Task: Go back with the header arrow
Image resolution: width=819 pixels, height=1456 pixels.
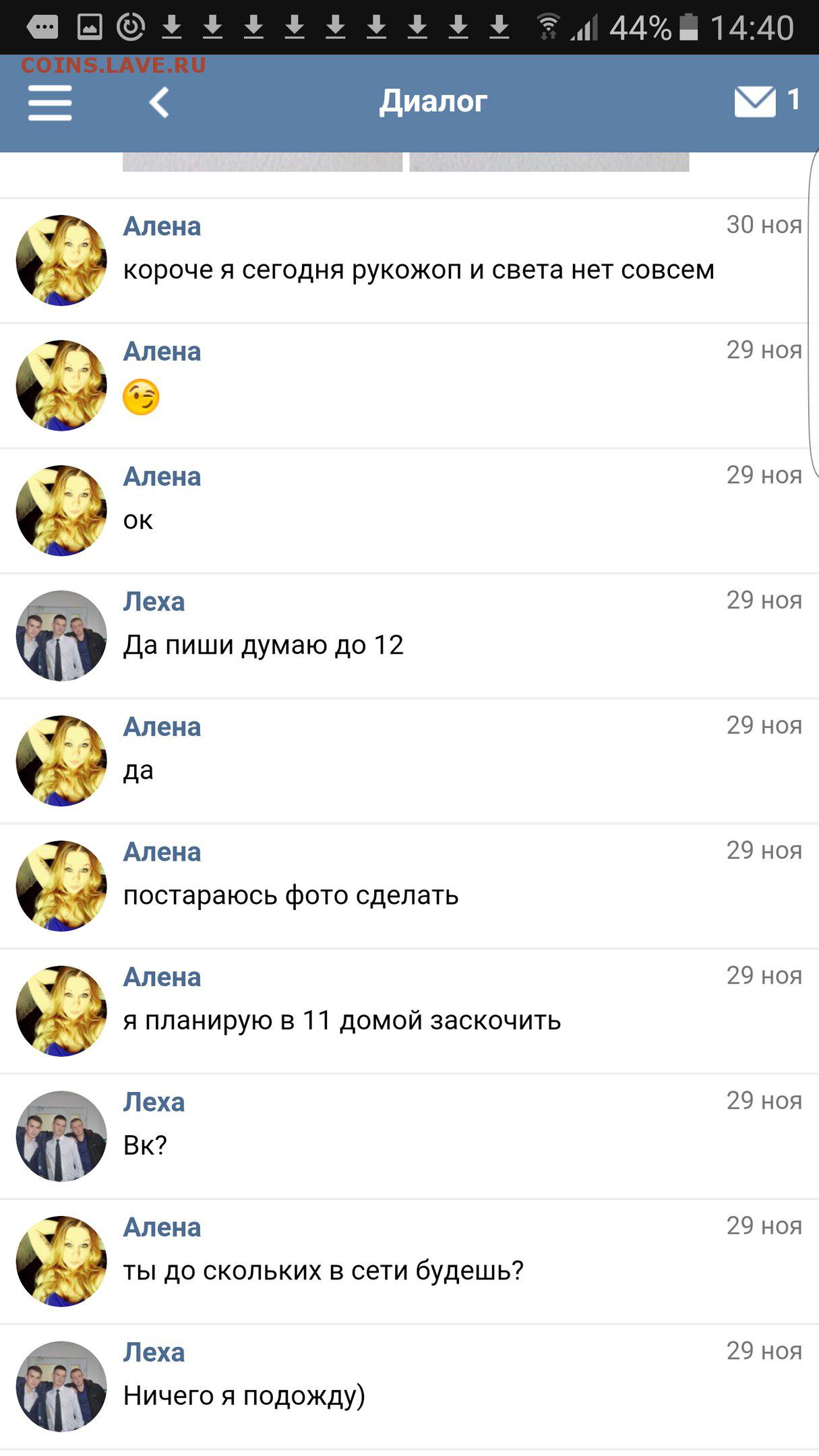Action: coord(159,103)
